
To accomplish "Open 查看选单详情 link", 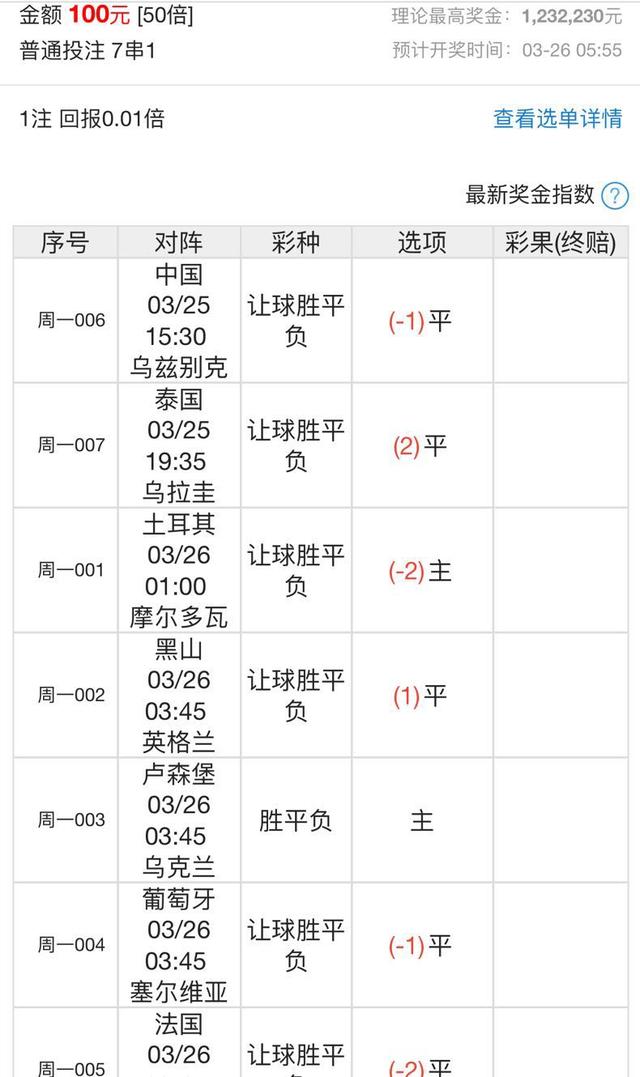I will click(x=557, y=119).
